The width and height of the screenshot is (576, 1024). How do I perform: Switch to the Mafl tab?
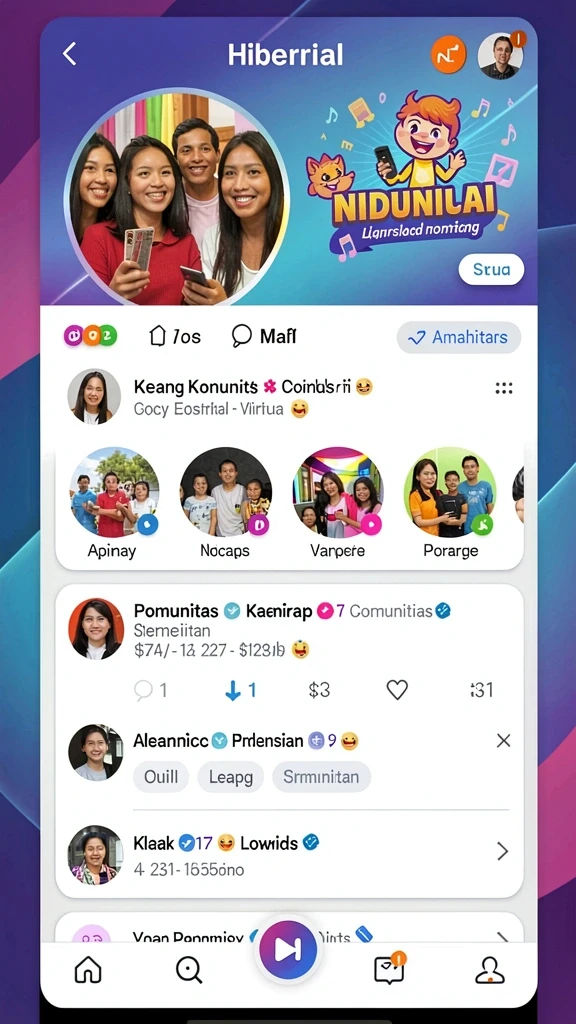pyautogui.click(x=264, y=336)
